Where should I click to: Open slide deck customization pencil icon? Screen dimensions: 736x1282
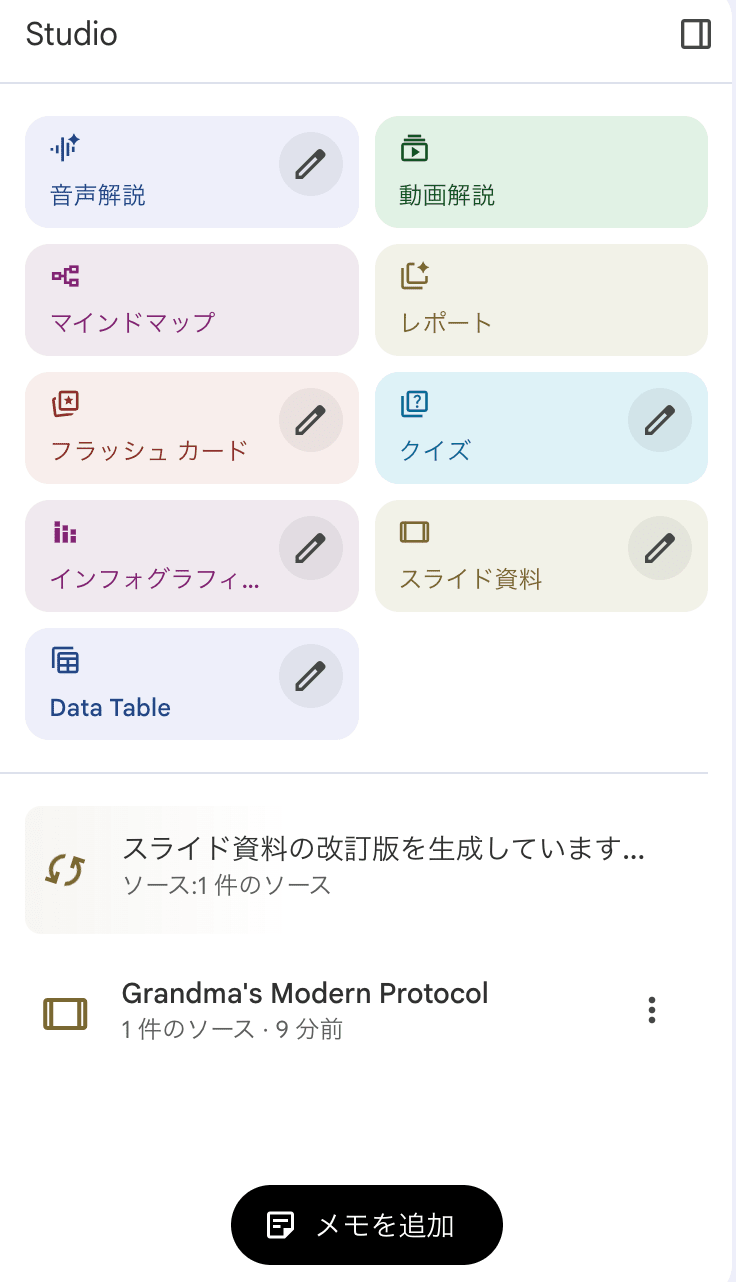(x=660, y=548)
